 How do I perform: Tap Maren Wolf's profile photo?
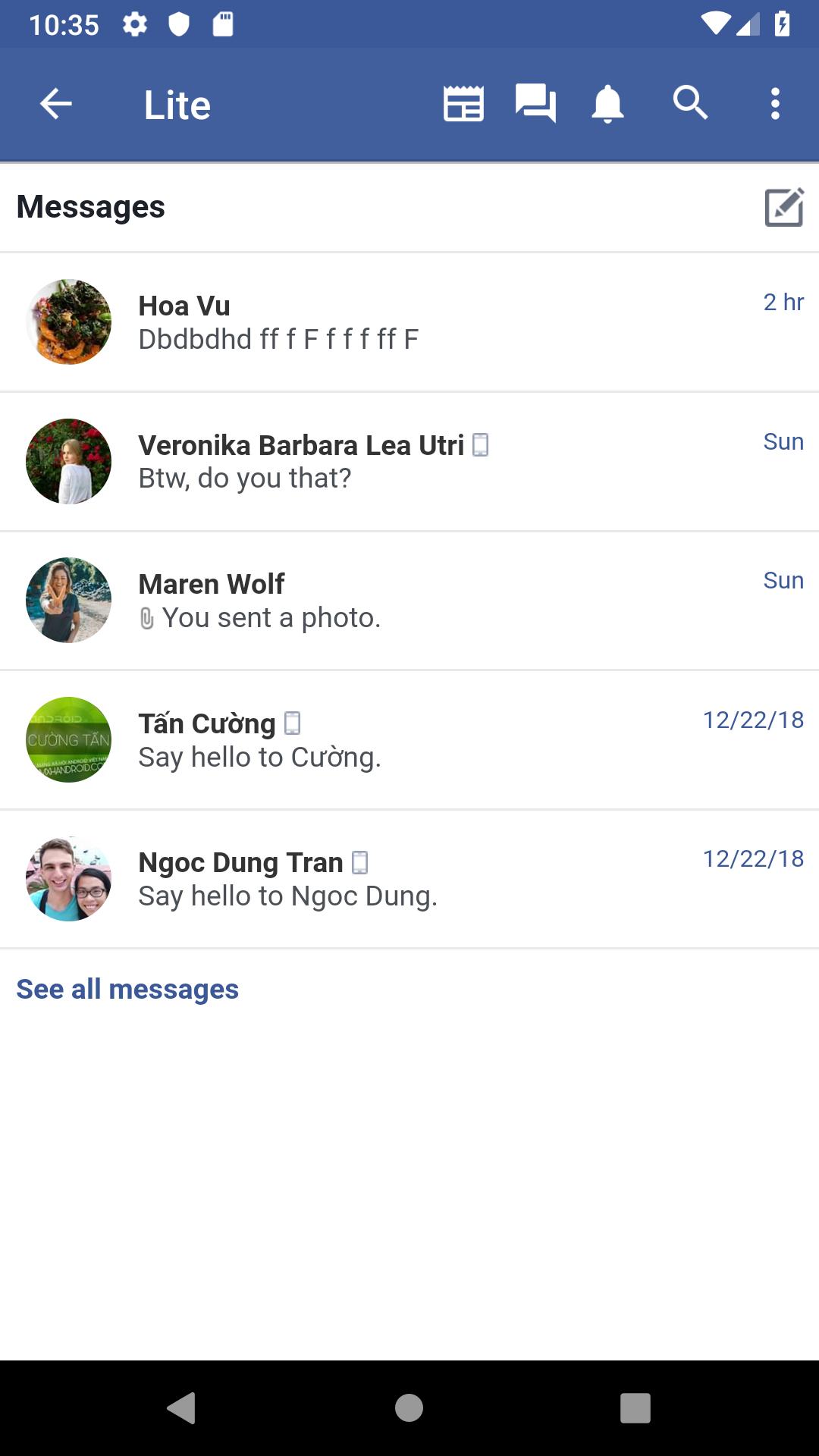tap(67, 600)
